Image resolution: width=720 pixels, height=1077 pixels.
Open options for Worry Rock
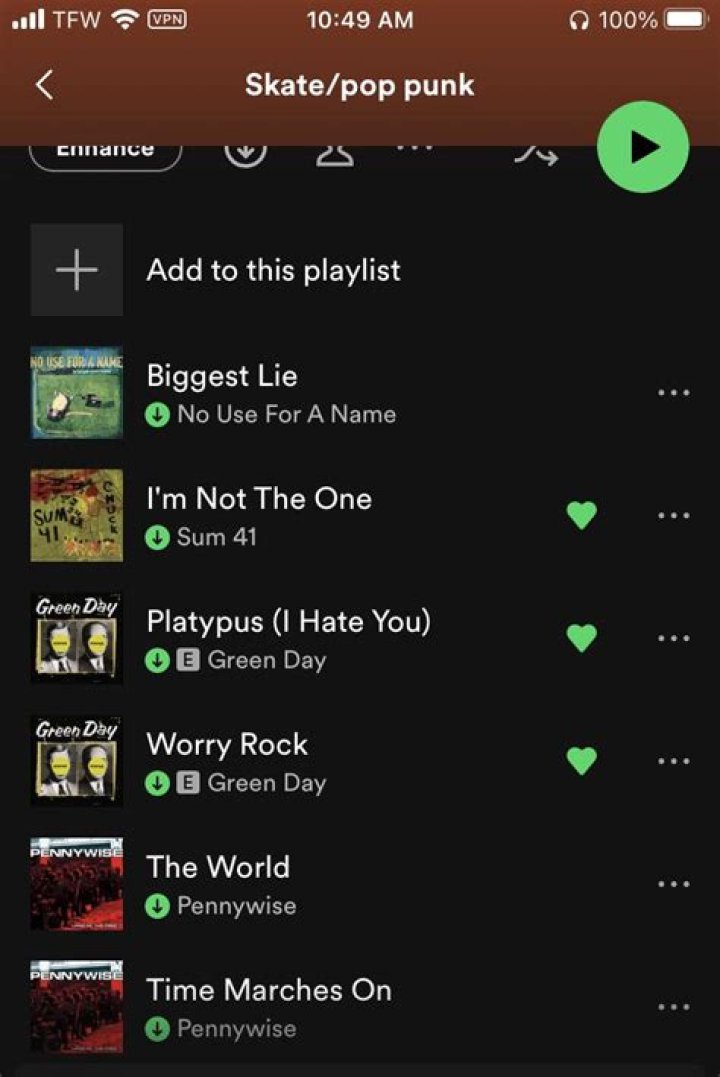(673, 761)
